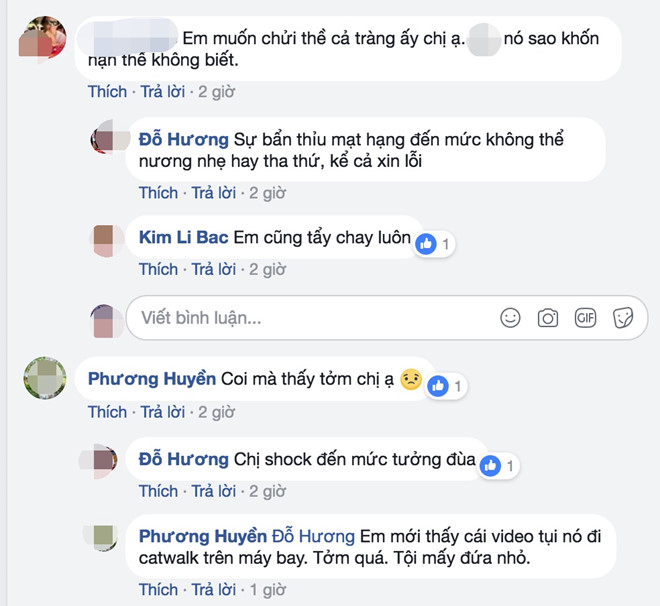The image size is (660, 606).
Task: Attach a photo using the camera icon
Action: [547, 318]
